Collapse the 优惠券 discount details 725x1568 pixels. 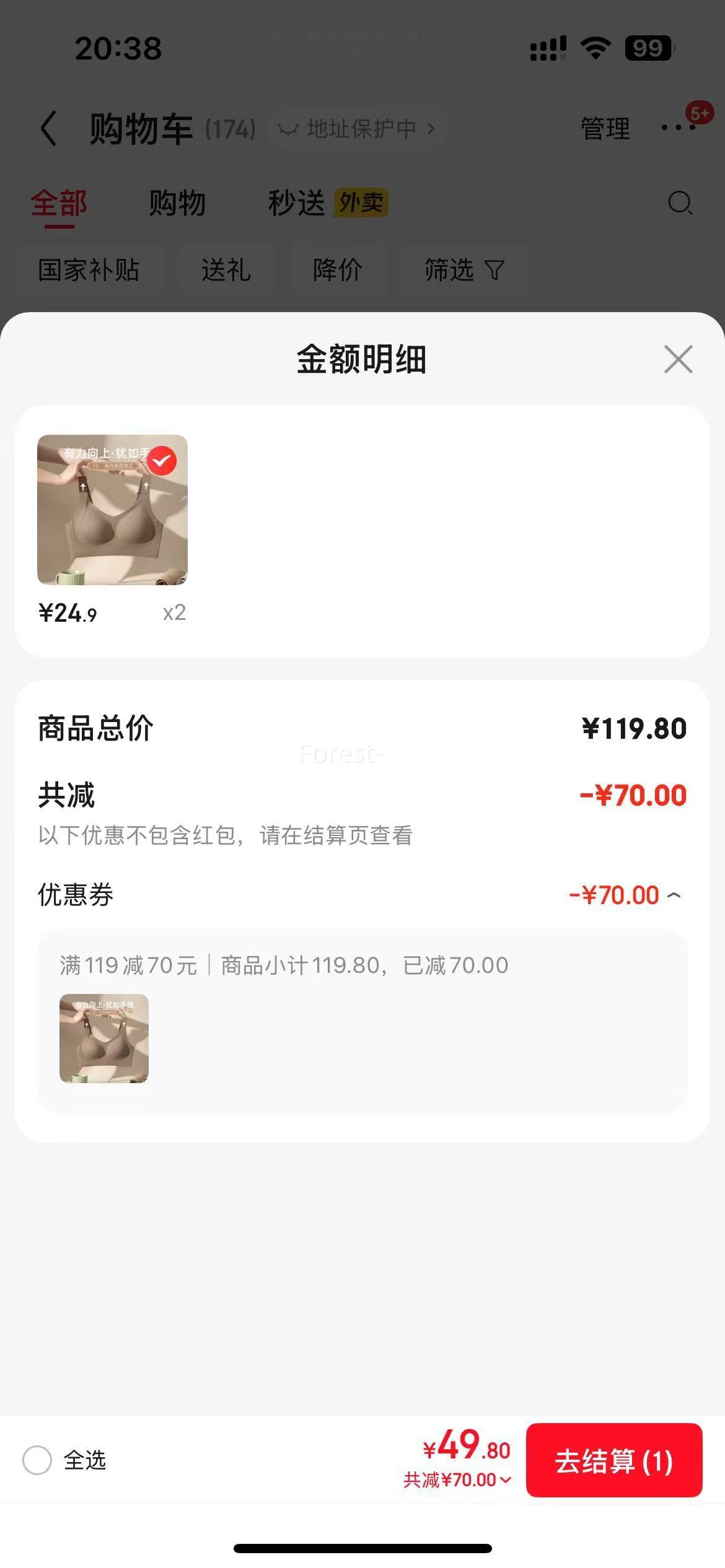click(x=674, y=895)
